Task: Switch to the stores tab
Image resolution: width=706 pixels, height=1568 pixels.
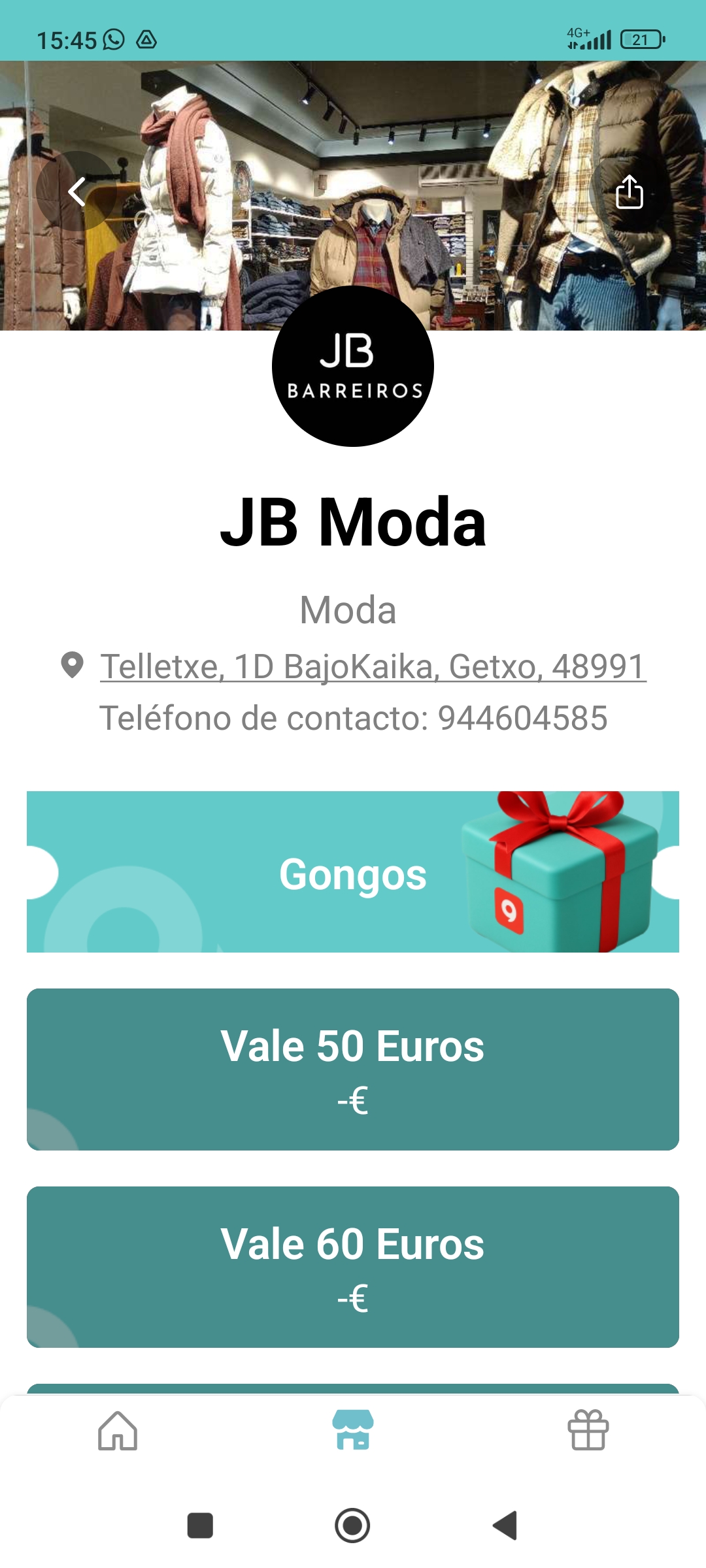Action: [353, 1430]
